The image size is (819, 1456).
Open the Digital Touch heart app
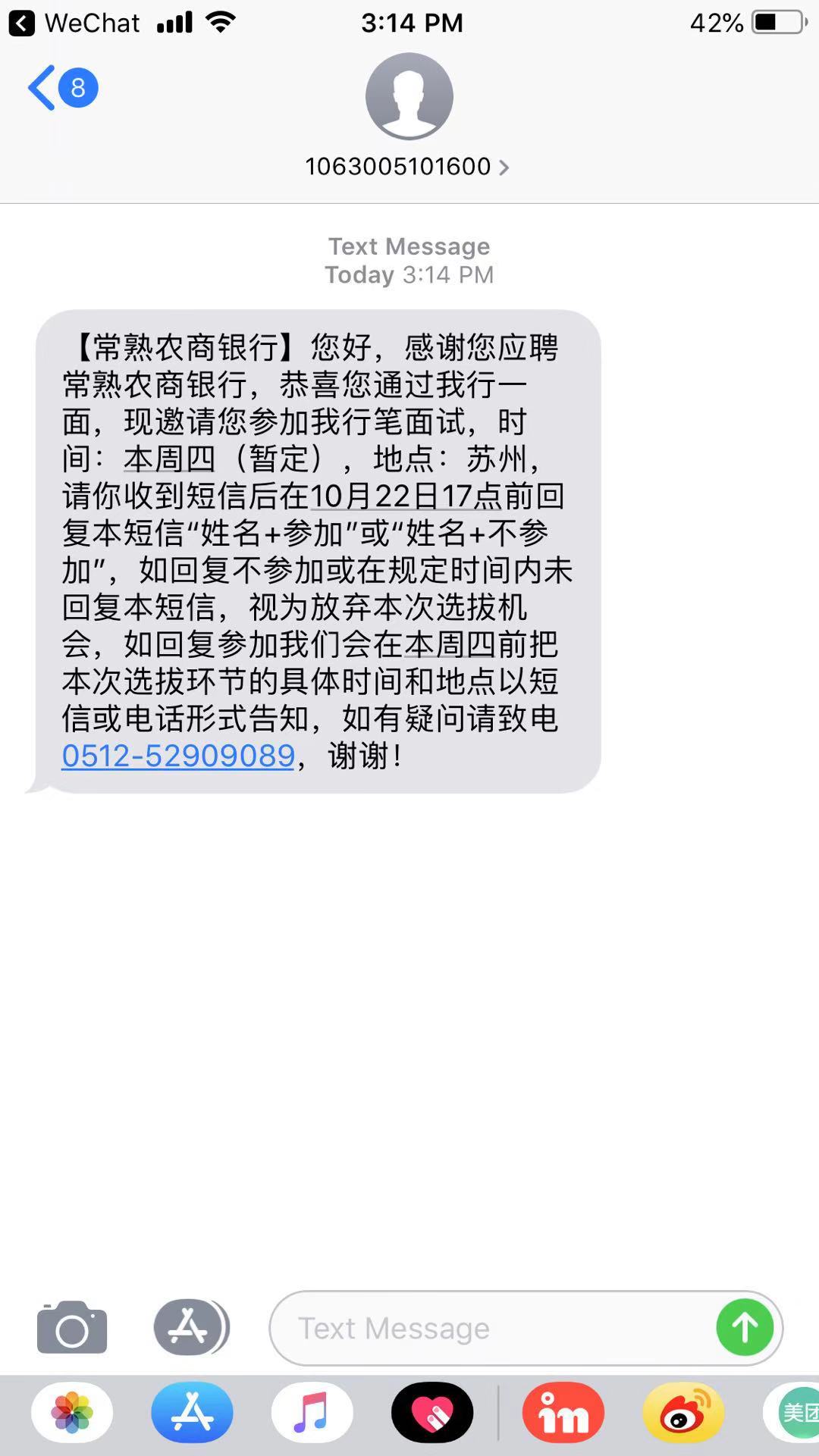coord(432,1413)
